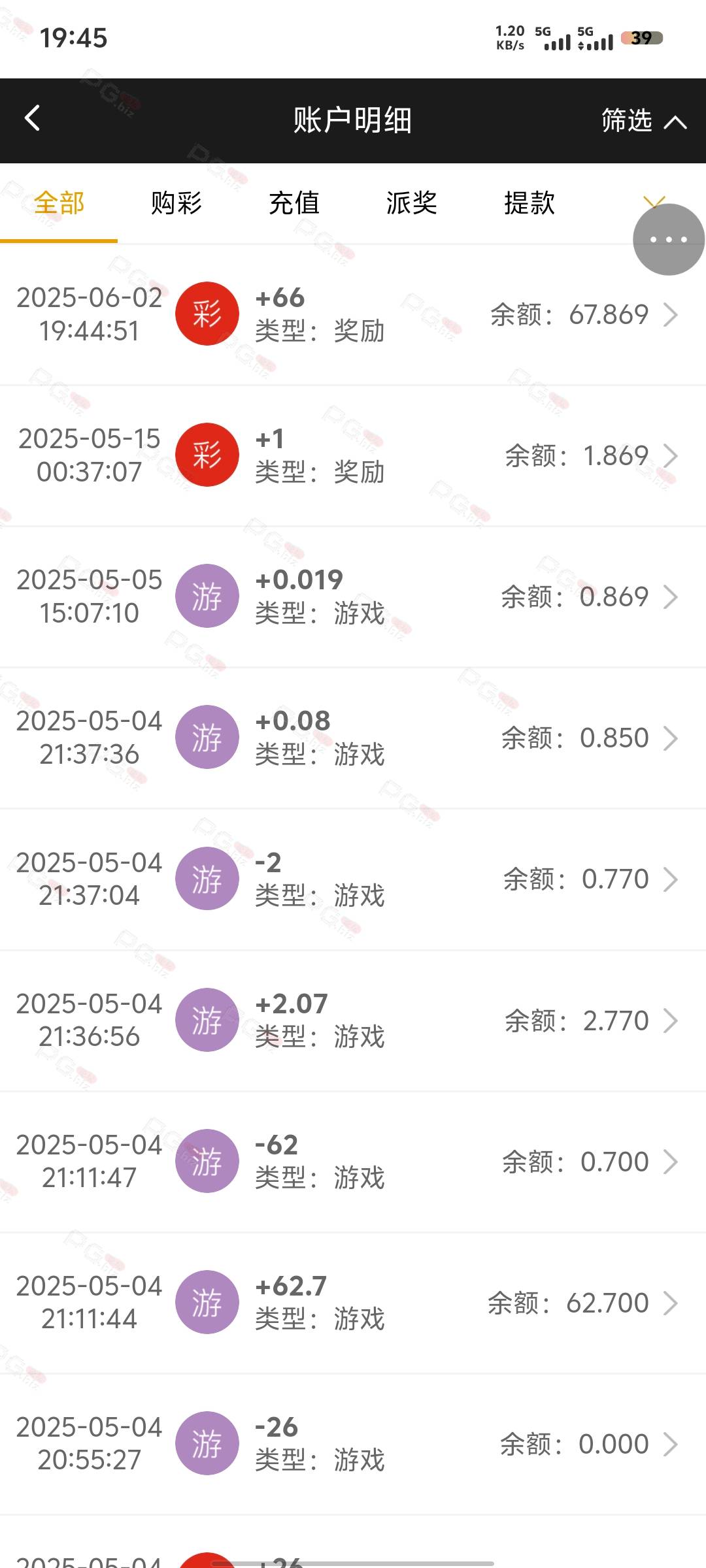The height and width of the screenshot is (1568, 706).
Task: Select the 派奖 tab
Action: point(412,203)
